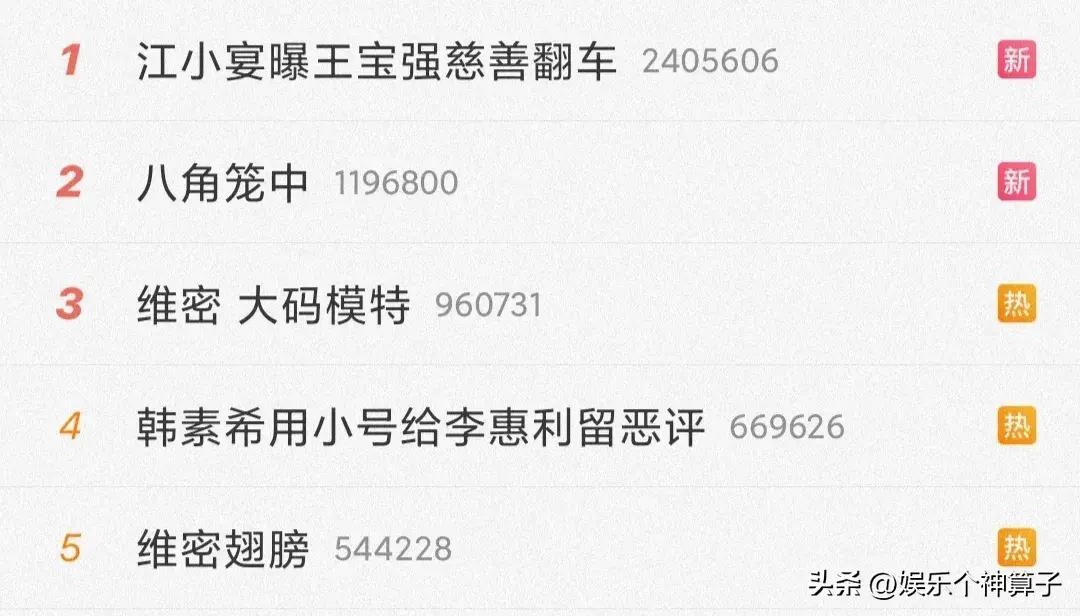Open the 八角笼中 trending topic
This screenshot has height=616, width=1080.
[223, 183]
